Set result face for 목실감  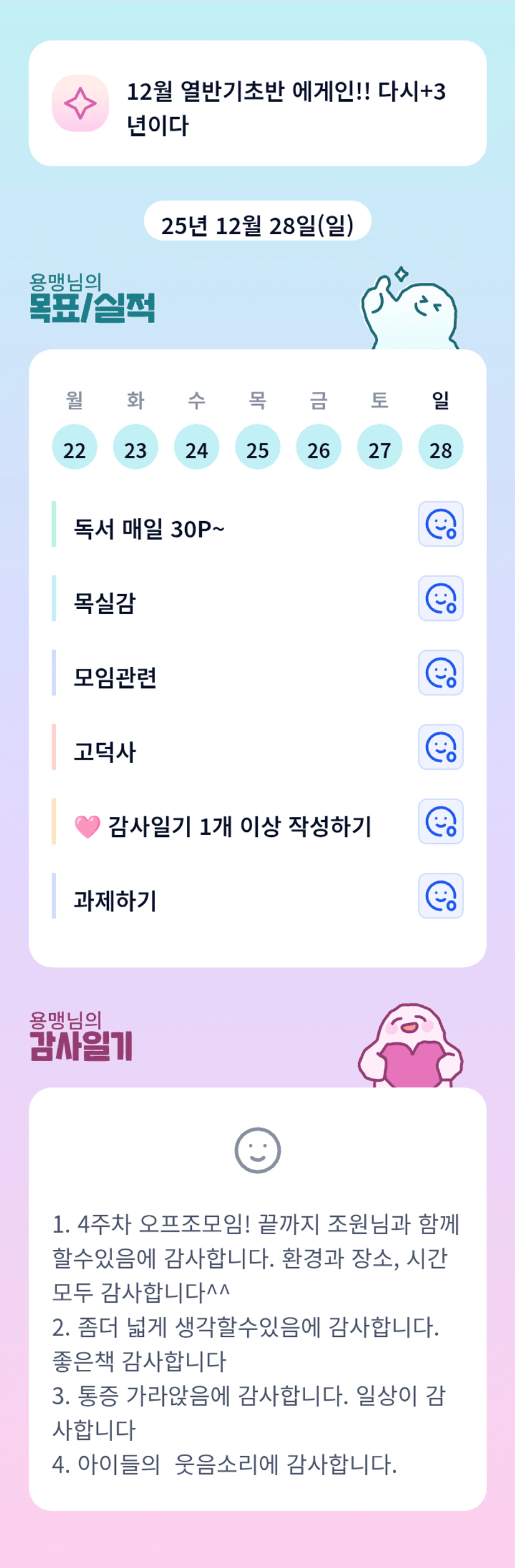(441, 598)
